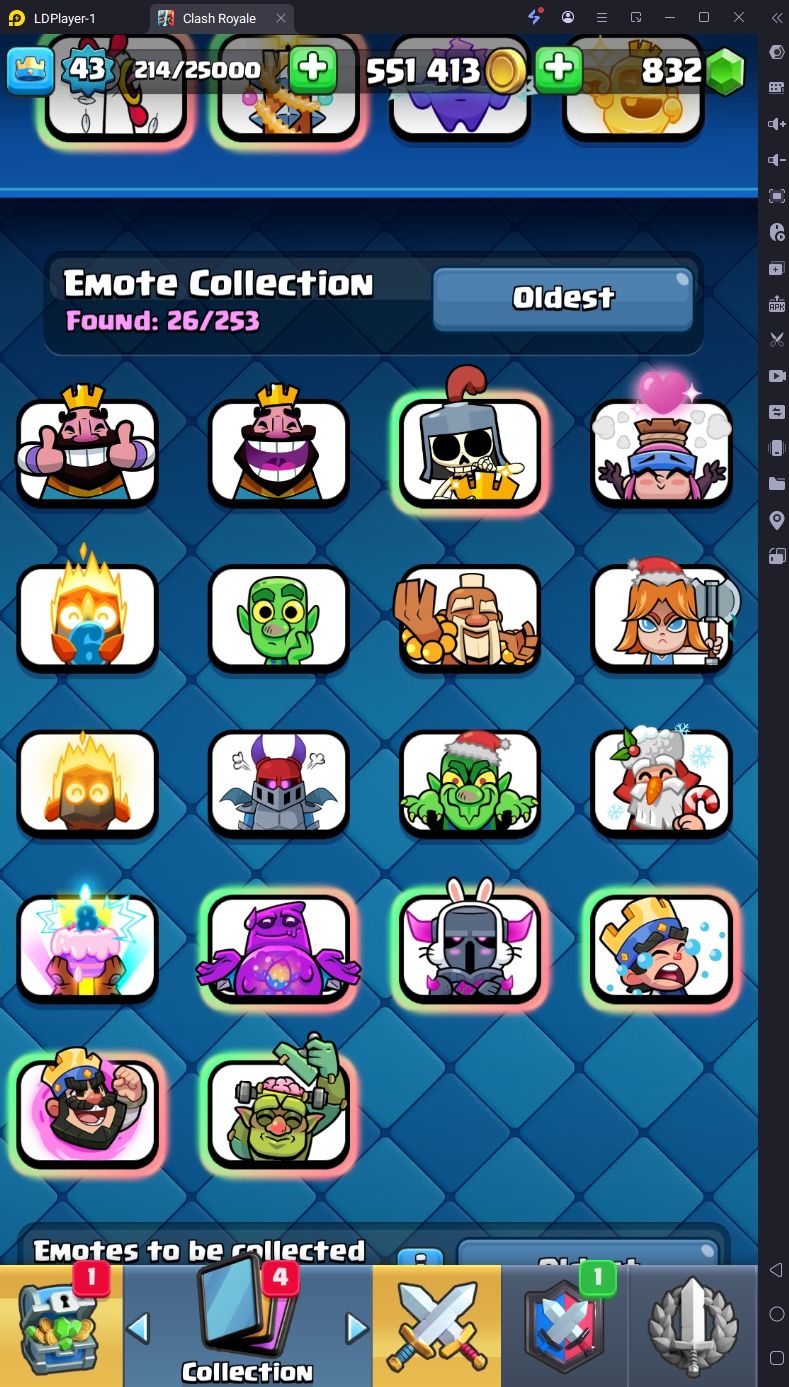The image size is (789, 1387).
Task: Switch to the battle crossed swords tab
Action: click(x=436, y=1324)
